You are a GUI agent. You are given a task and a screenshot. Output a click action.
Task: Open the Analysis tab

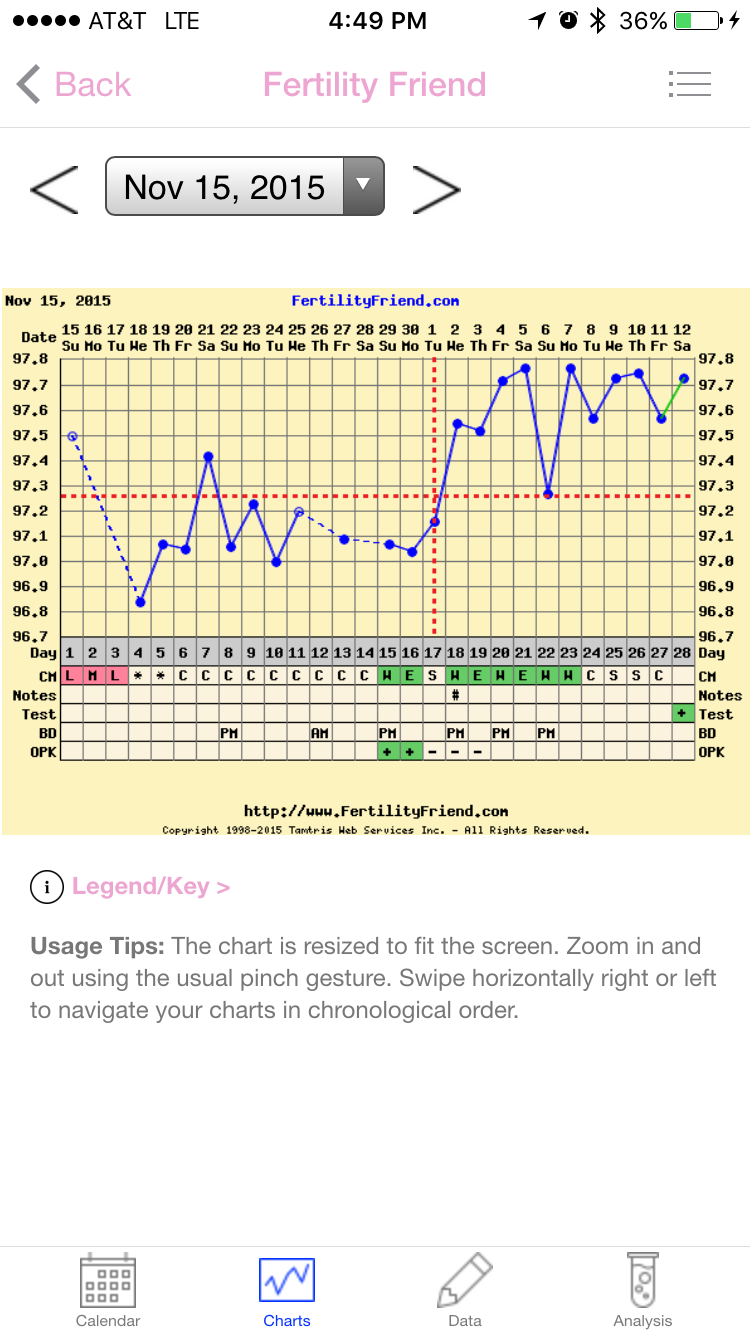[x=643, y=1291]
